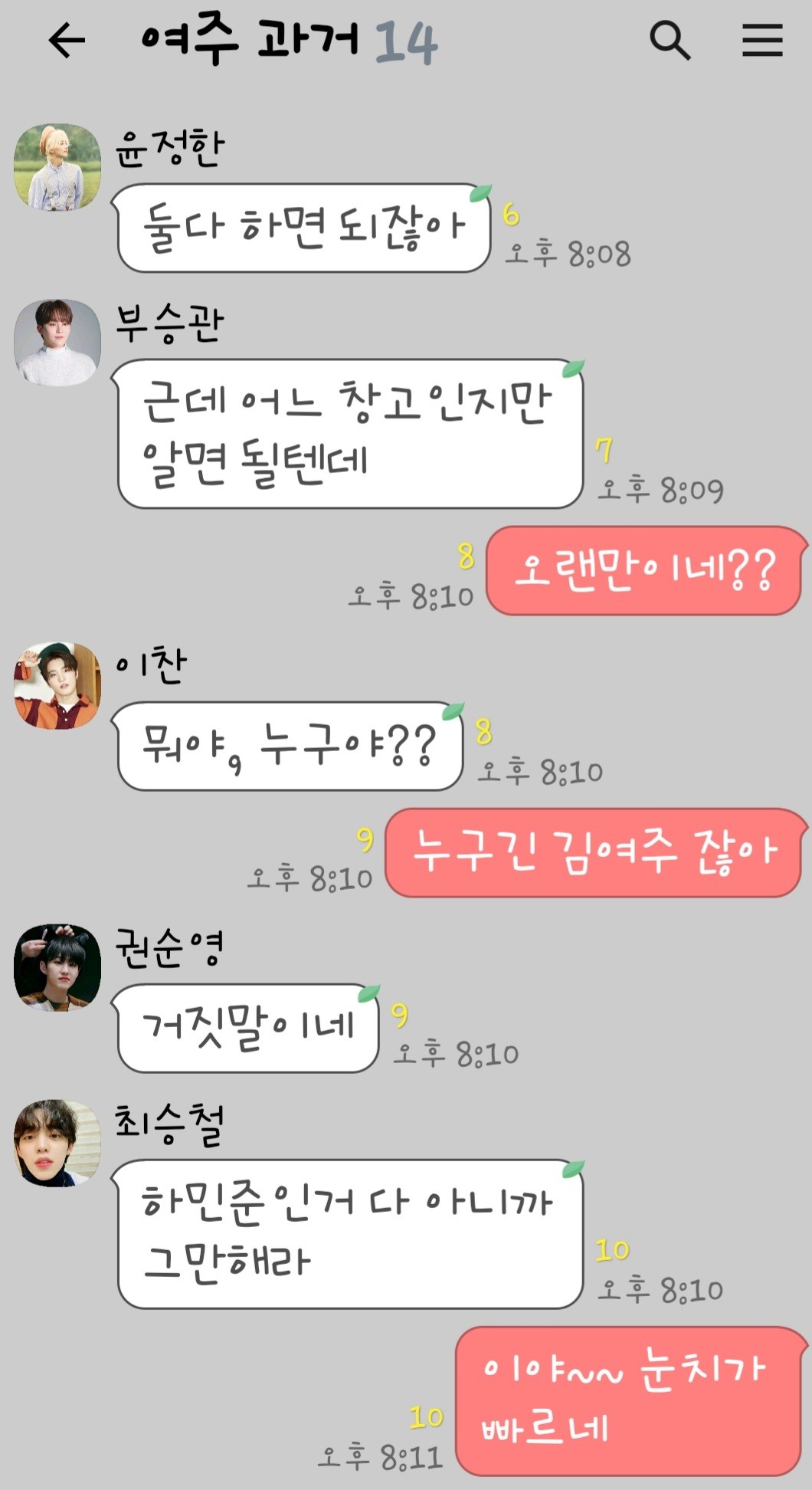View 윤정한's profile picture

(57, 167)
